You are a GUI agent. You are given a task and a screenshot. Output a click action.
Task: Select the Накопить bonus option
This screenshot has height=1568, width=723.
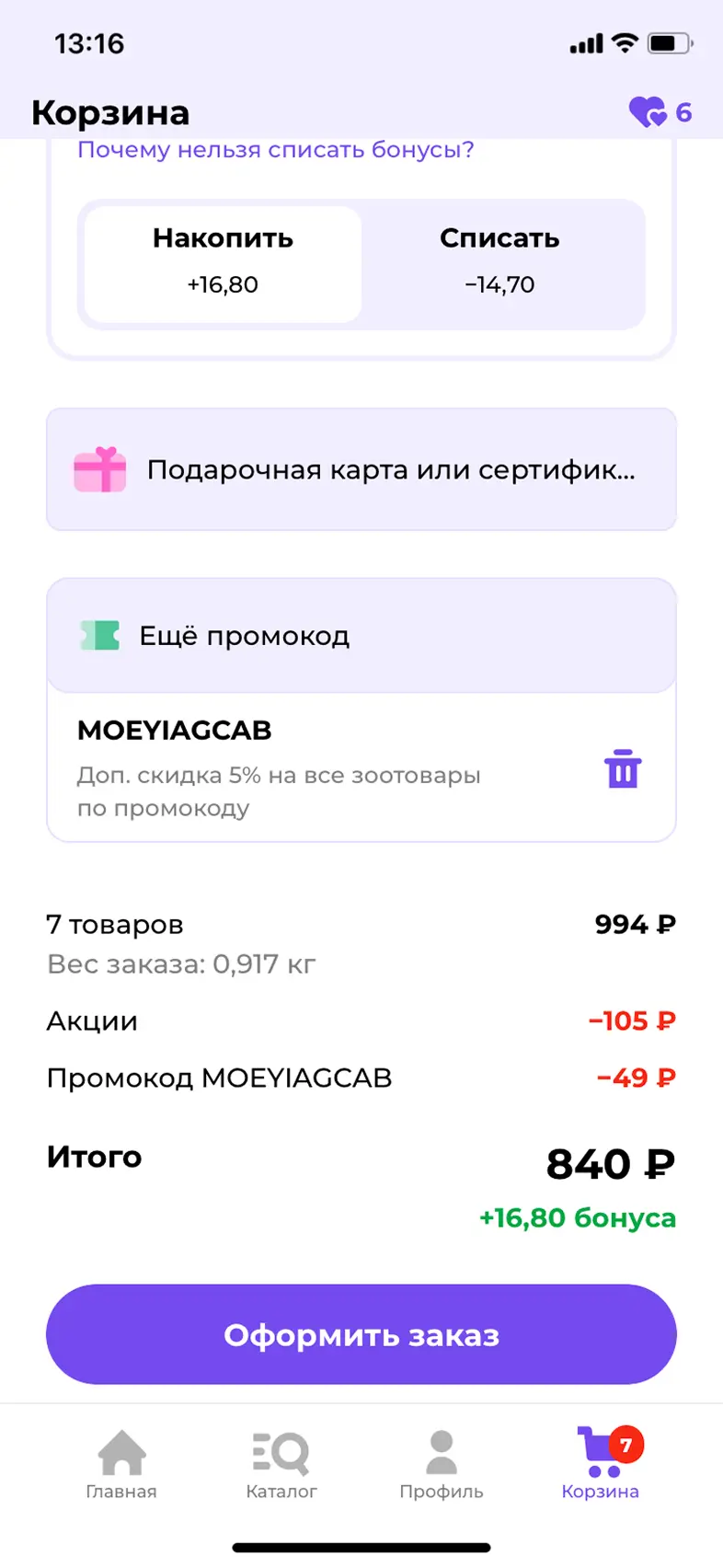pos(223,263)
